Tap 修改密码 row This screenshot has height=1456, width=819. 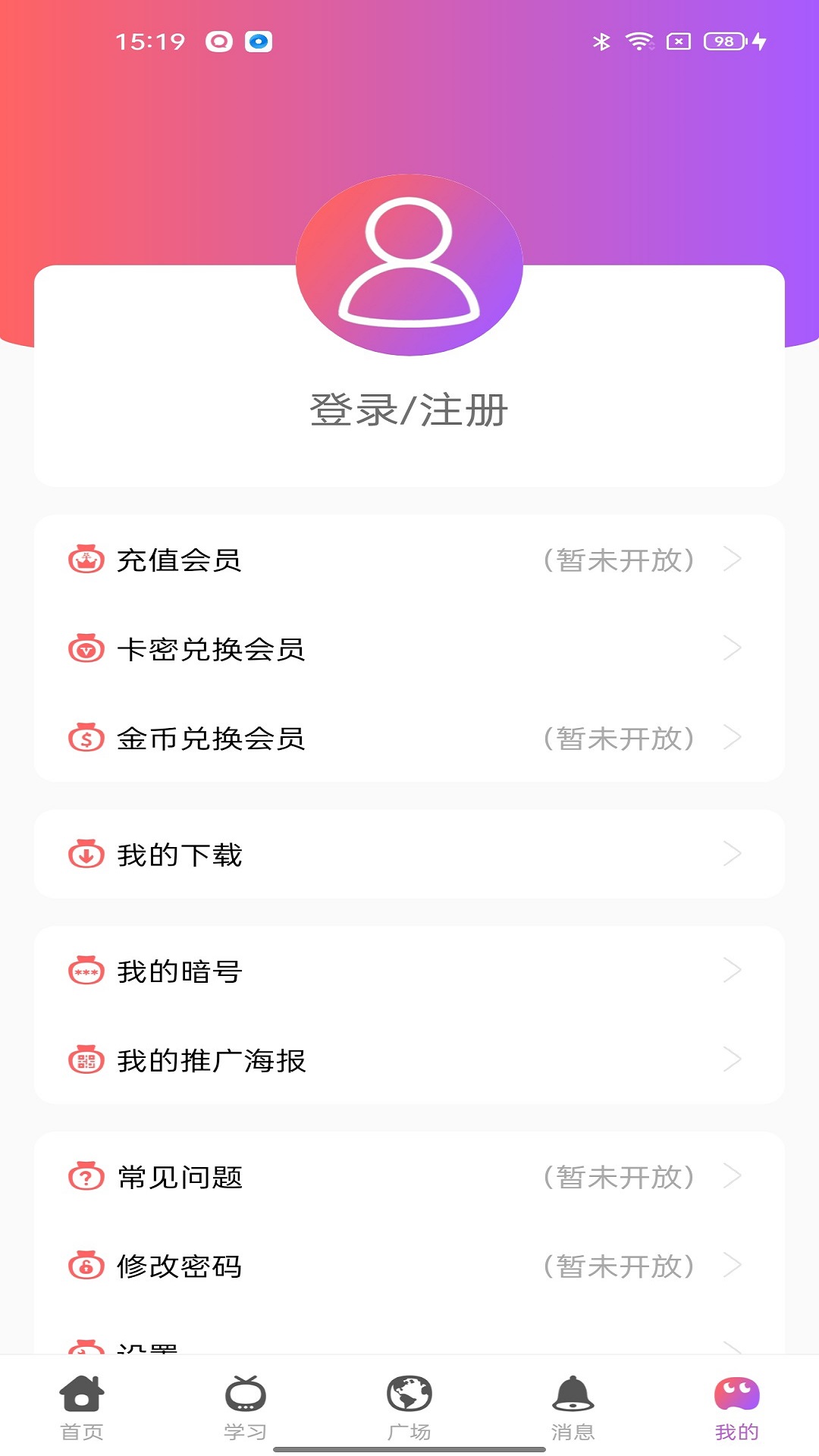(409, 1265)
